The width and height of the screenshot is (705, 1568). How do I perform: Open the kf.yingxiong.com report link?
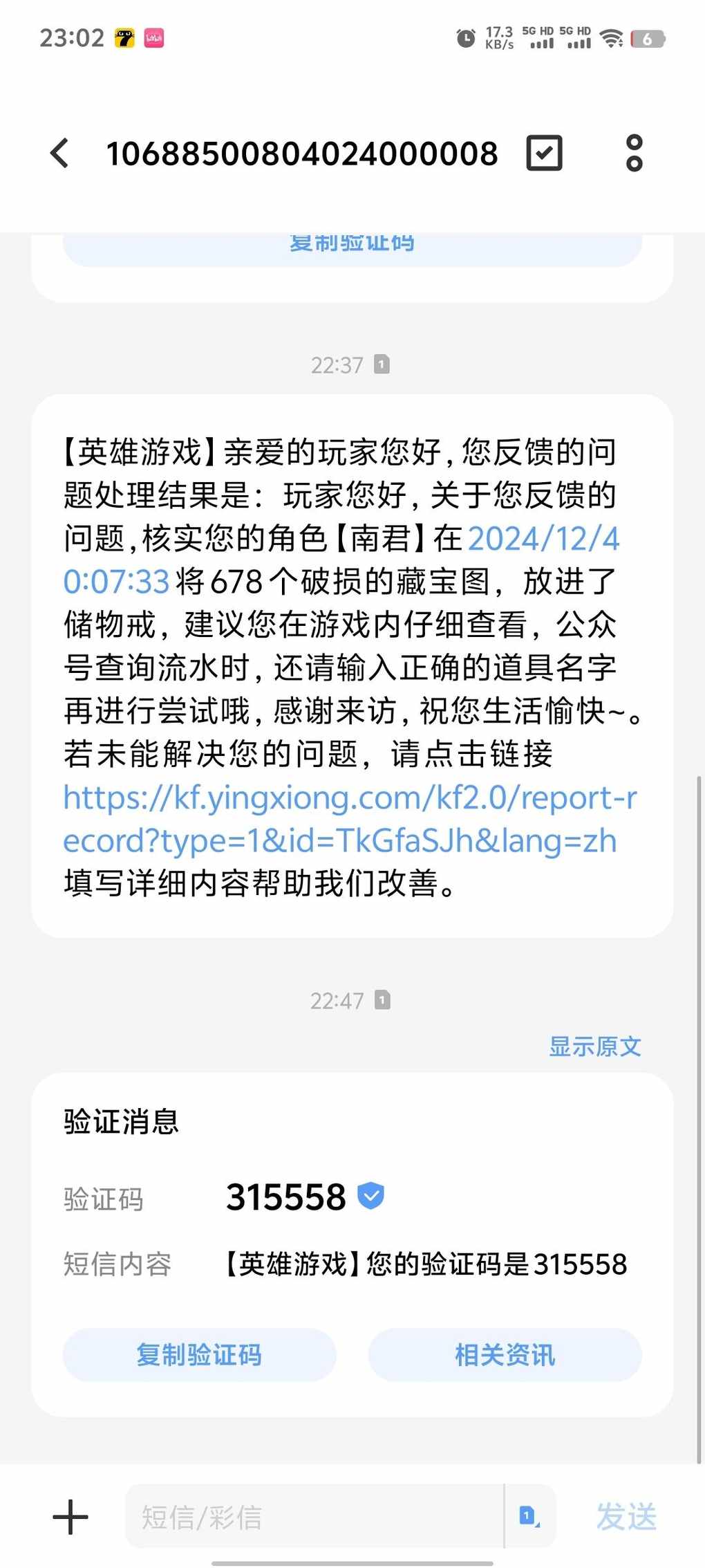[350, 819]
